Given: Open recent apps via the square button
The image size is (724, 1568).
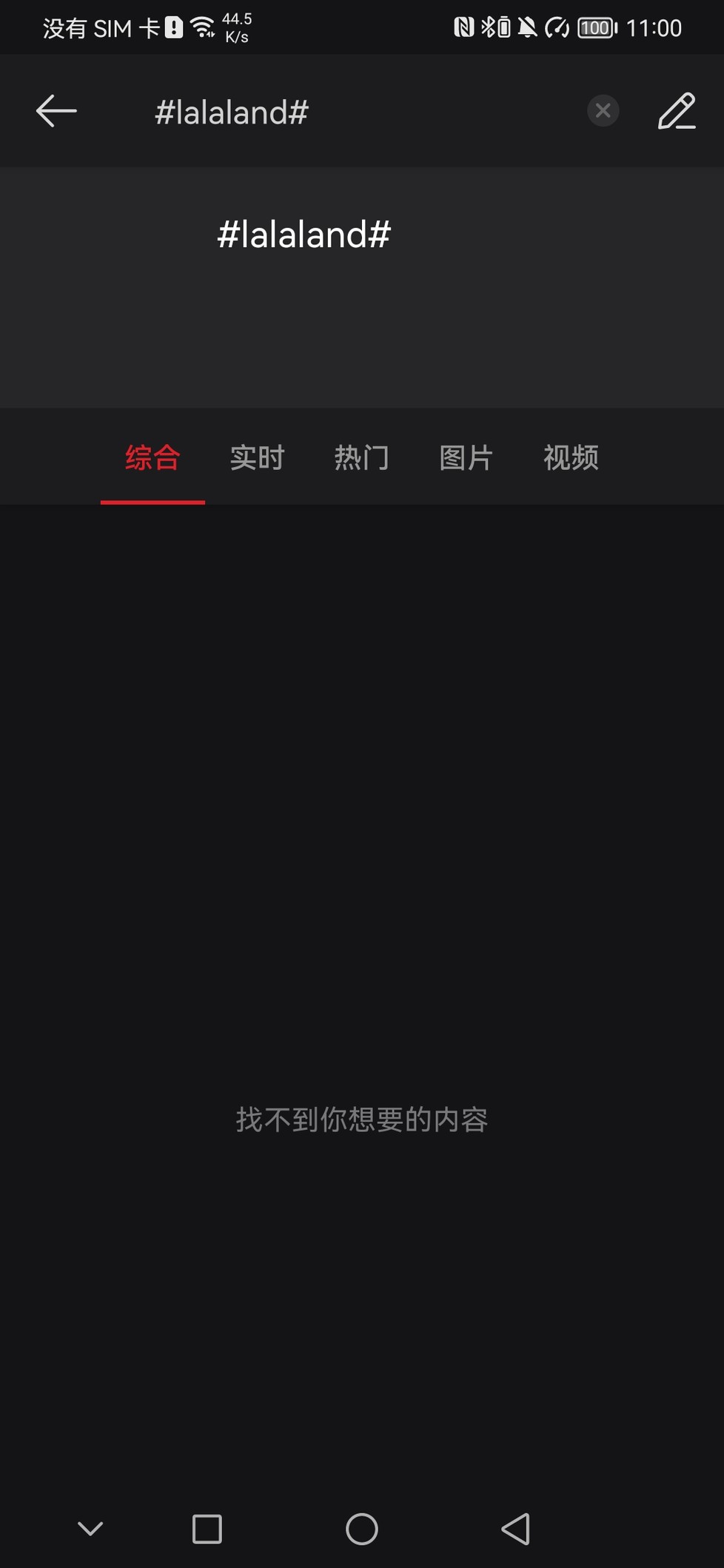Looking at the screenshot, I should 207,1529.
